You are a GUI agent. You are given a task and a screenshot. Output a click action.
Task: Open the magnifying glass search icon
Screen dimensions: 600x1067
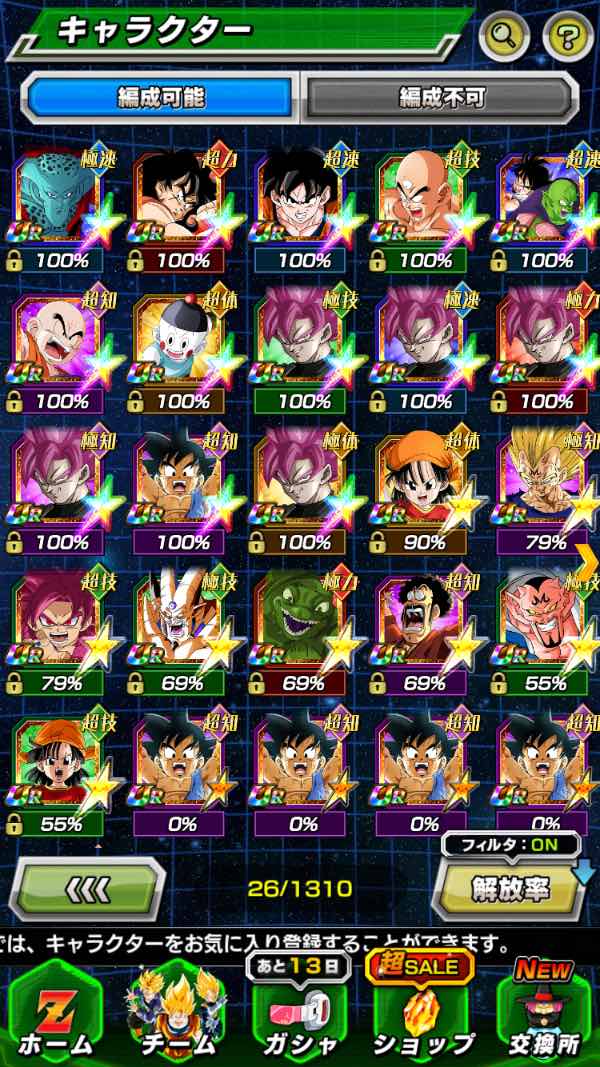click(505, 36)
